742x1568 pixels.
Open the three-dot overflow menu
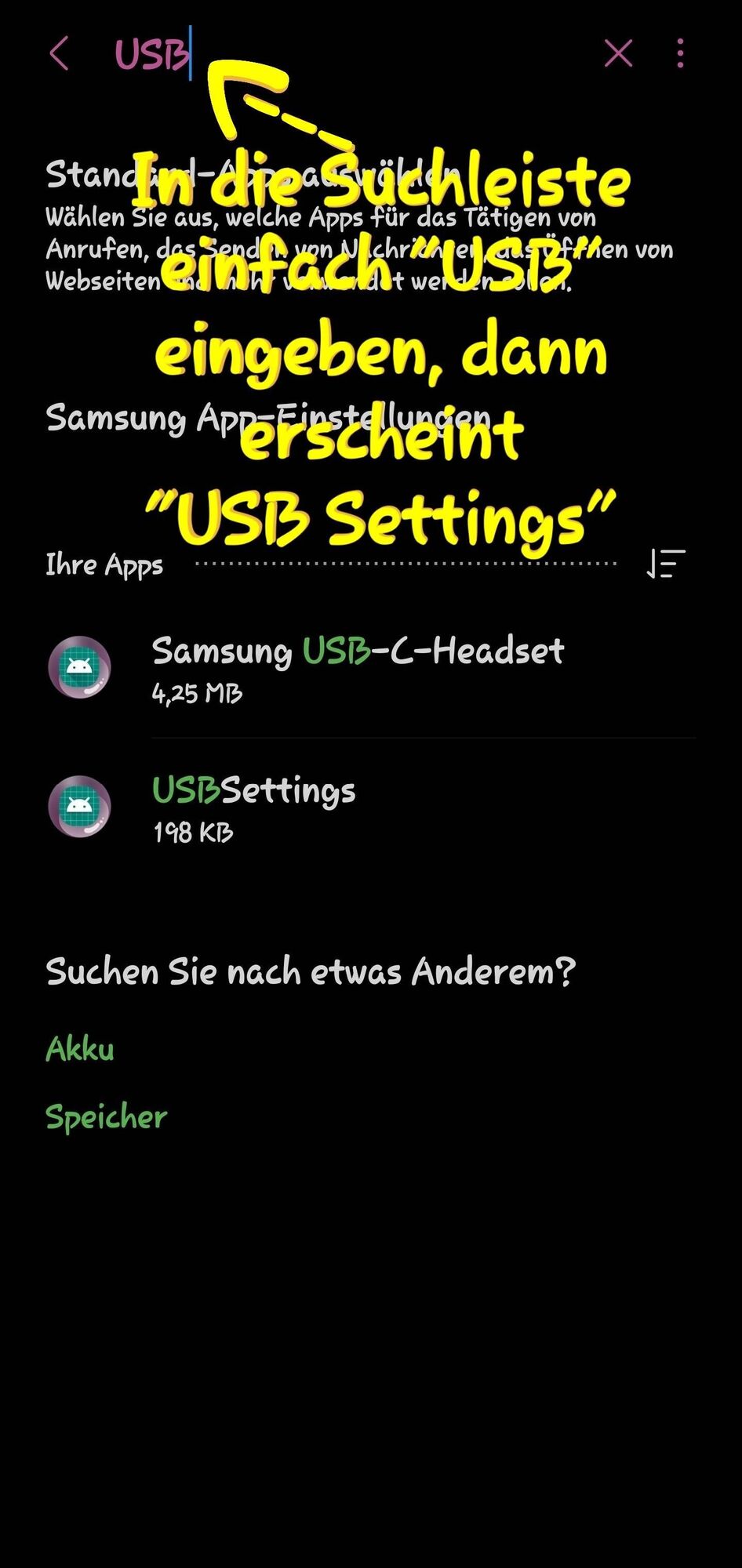click(x=680, y=54)
